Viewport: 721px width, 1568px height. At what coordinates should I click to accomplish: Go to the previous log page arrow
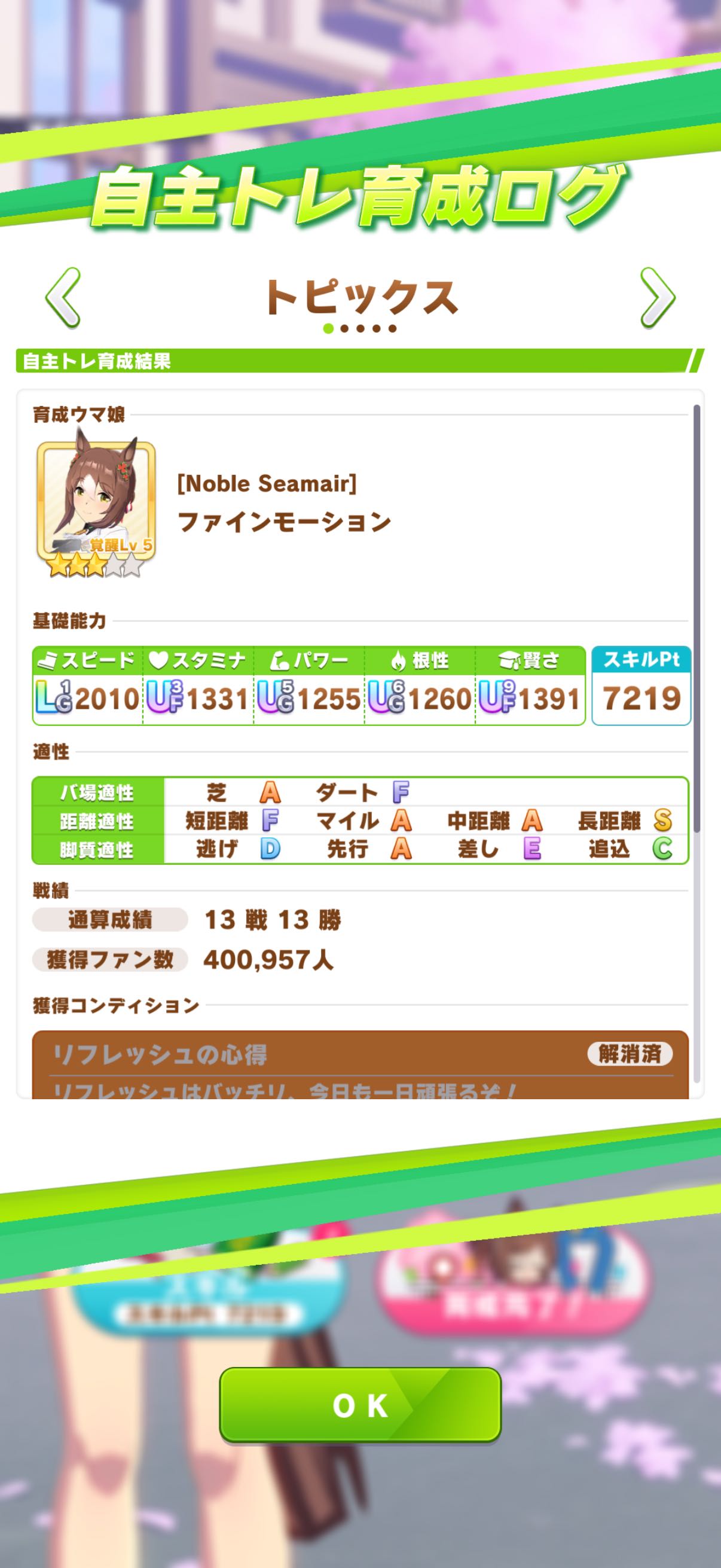pos(63,298)
